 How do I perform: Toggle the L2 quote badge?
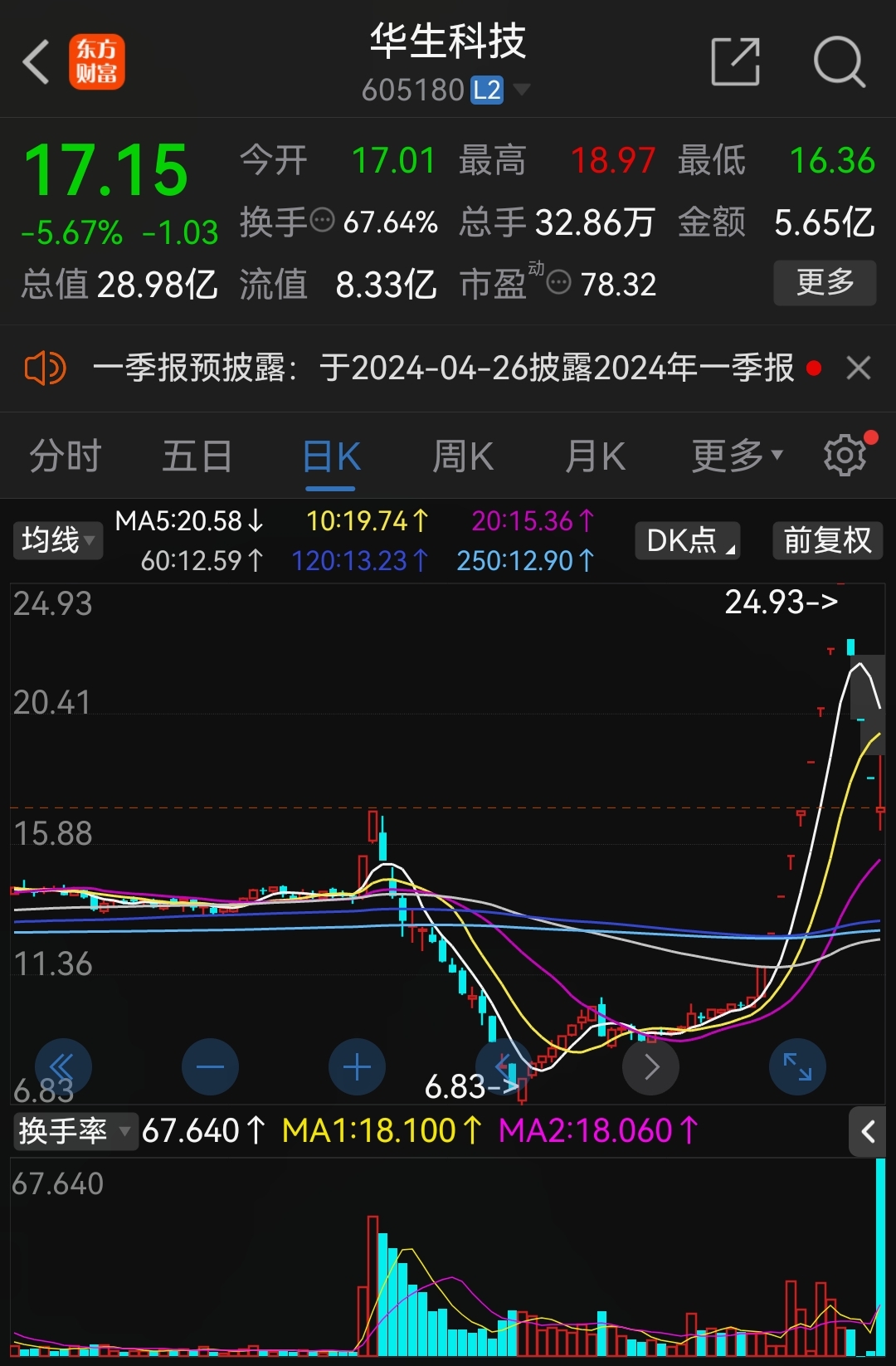485,90
